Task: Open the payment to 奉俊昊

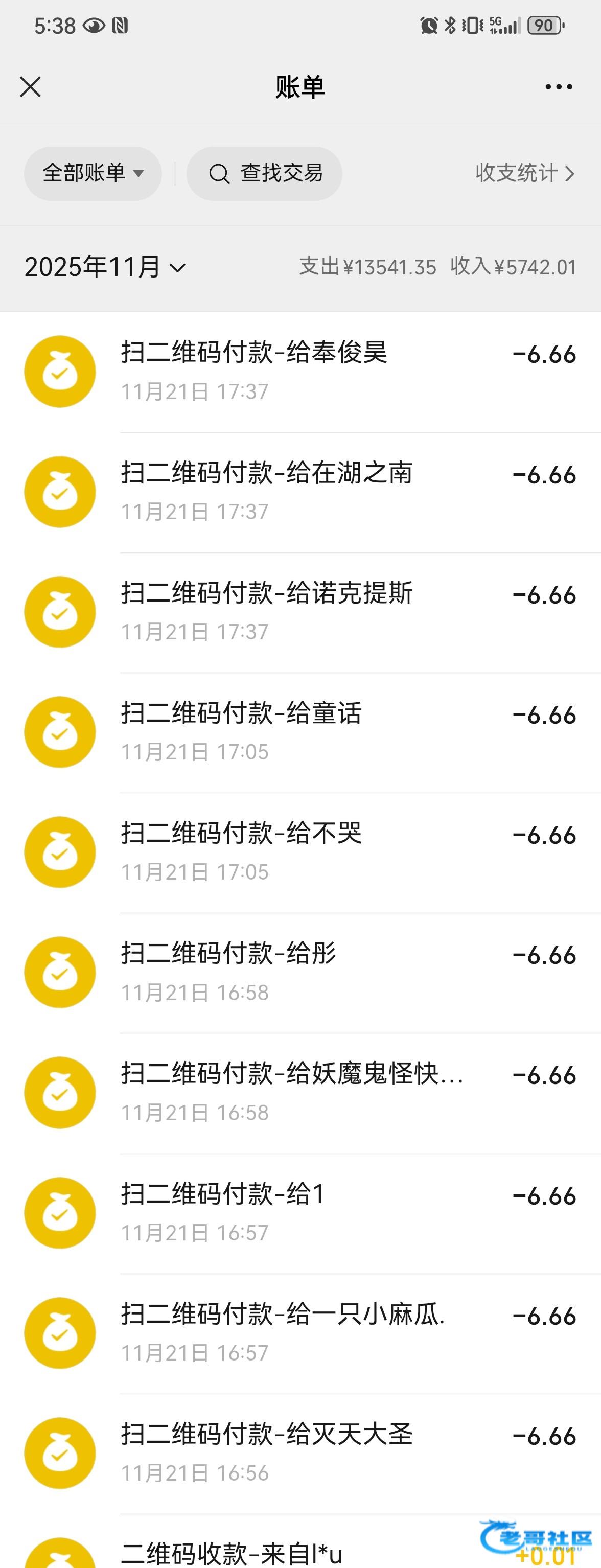Action: pos(299,372)
